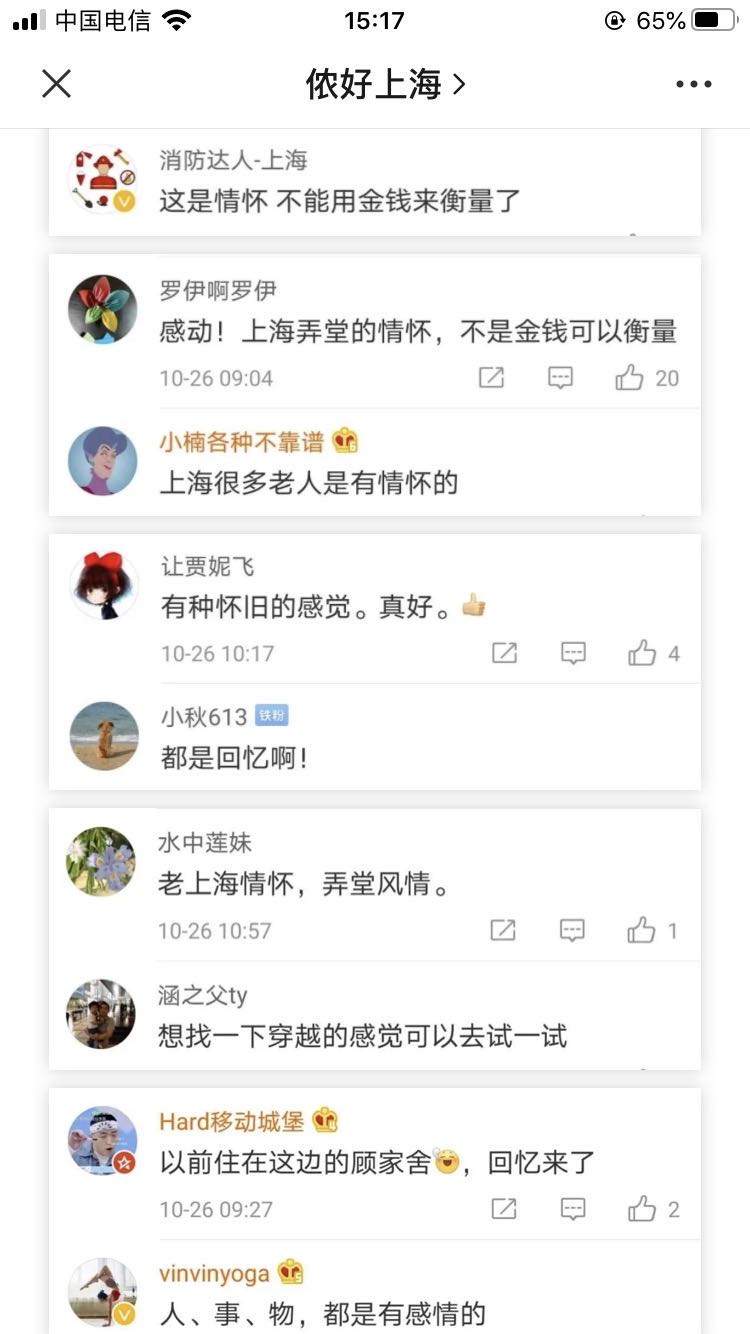Reply to 让贾妮飞's comment

(x=573, y=654)
